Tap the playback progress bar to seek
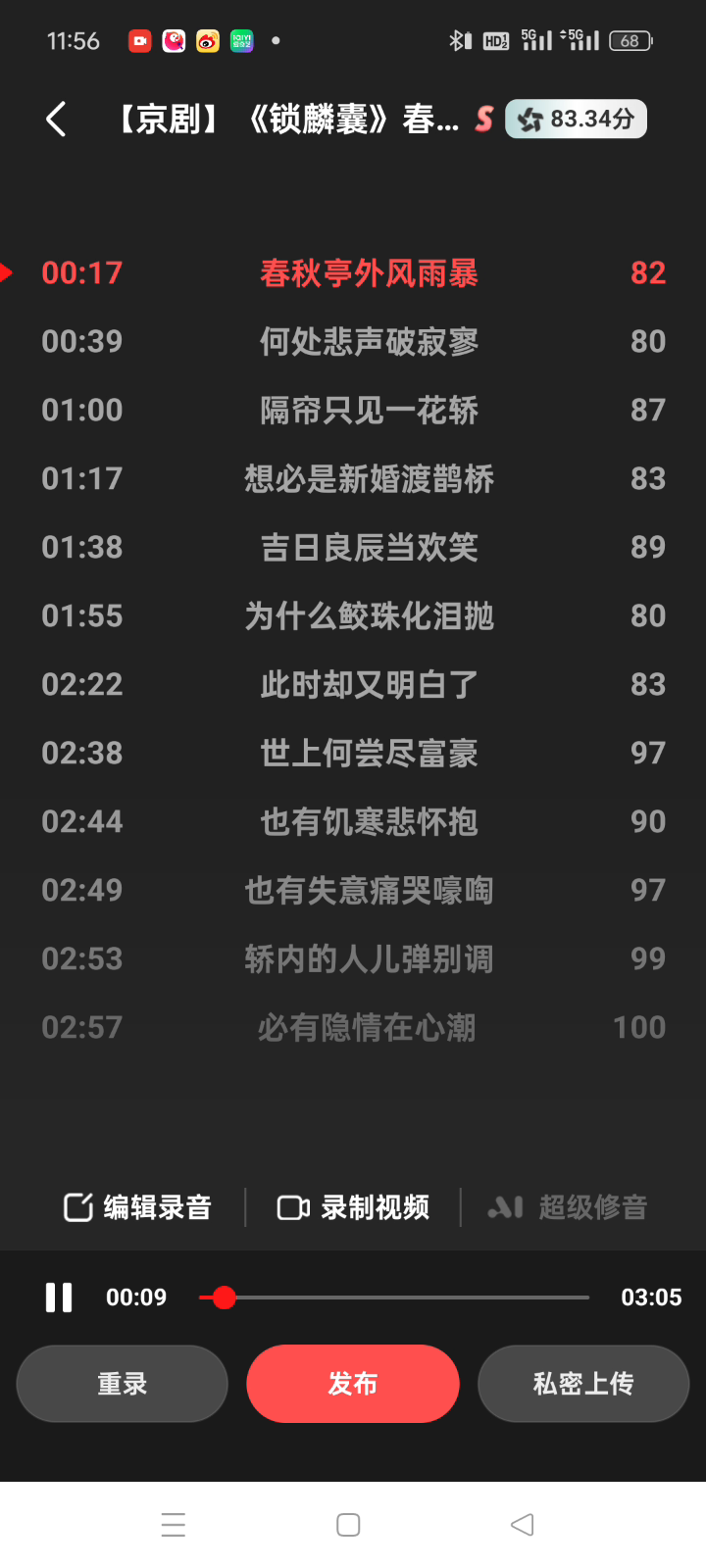The image size is (706, 1568). (392, 1298)
